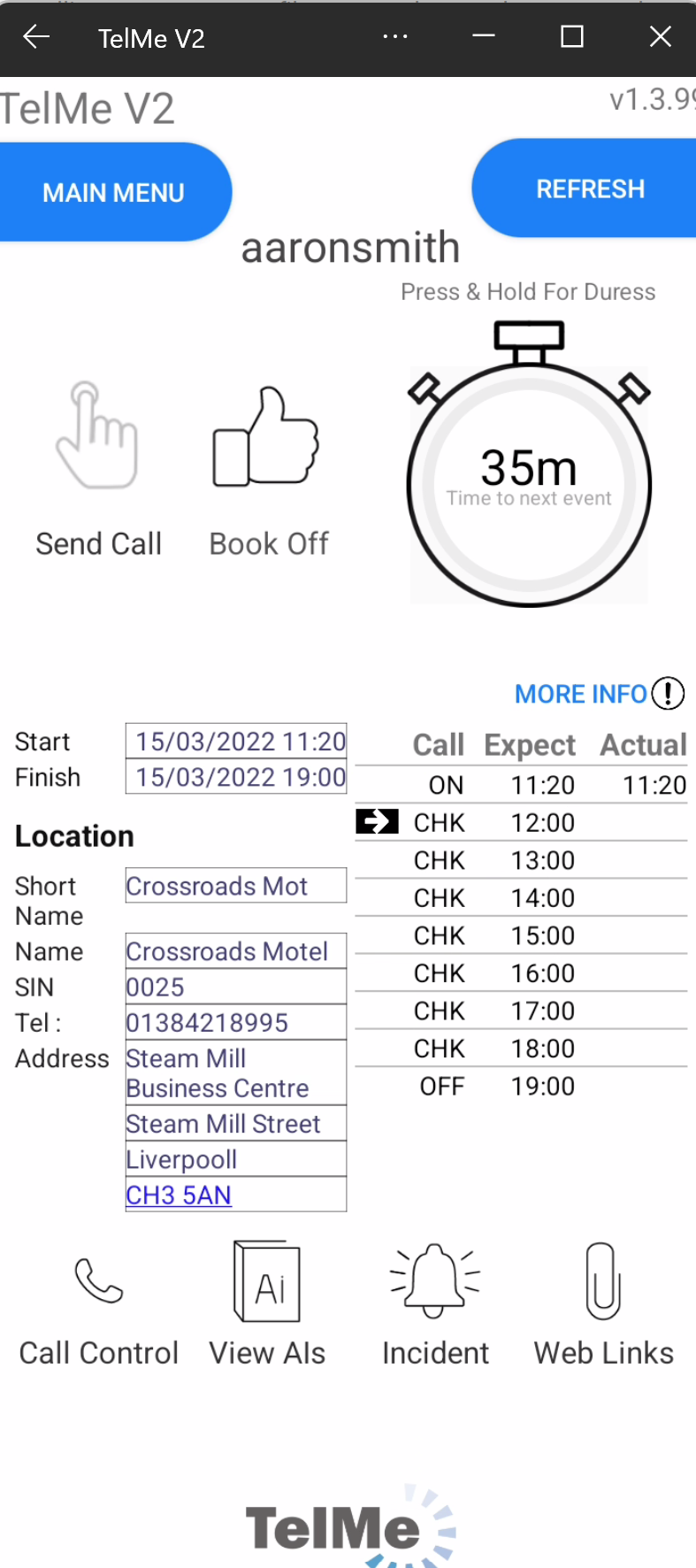Refresh the shift details

pos(589,188)
